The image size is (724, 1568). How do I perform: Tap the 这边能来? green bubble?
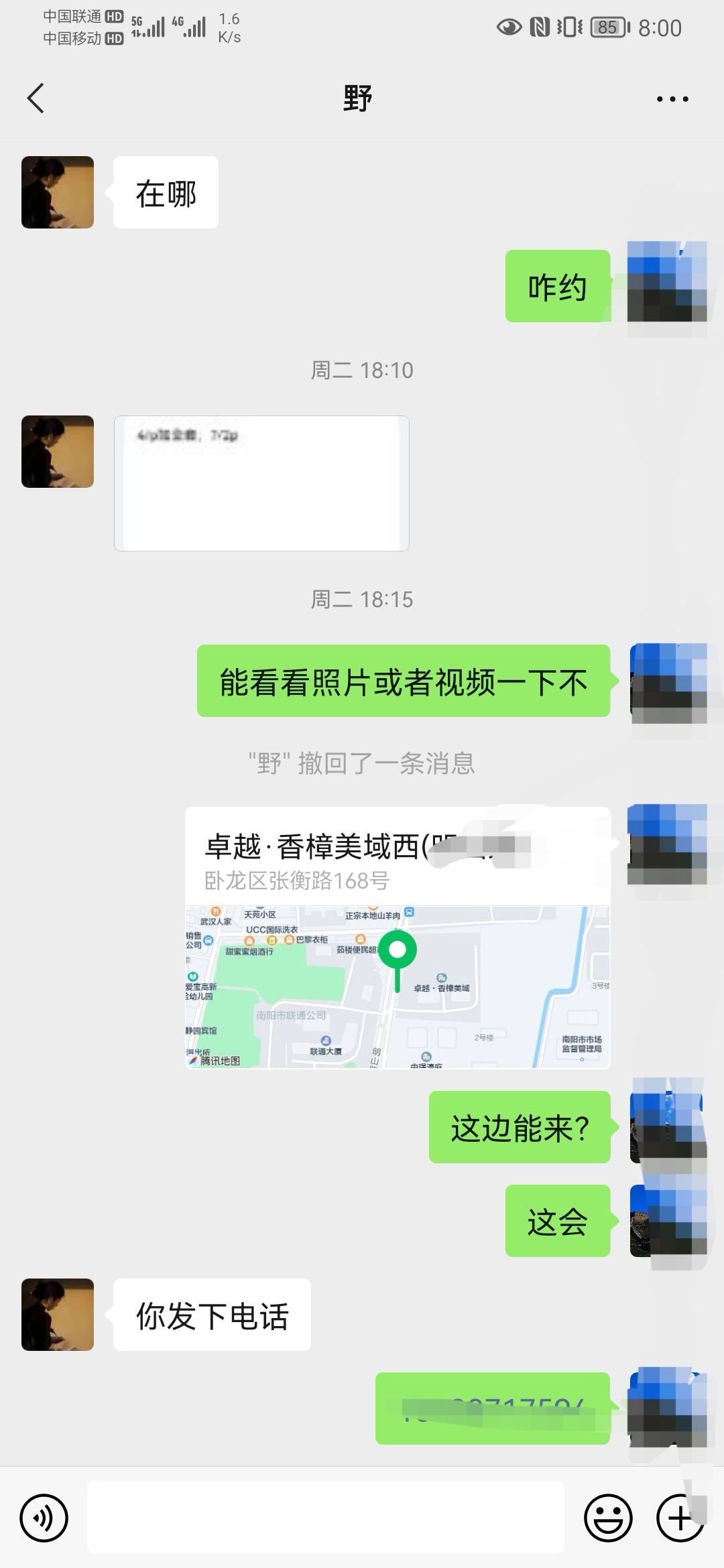[x=520, y=1126]
